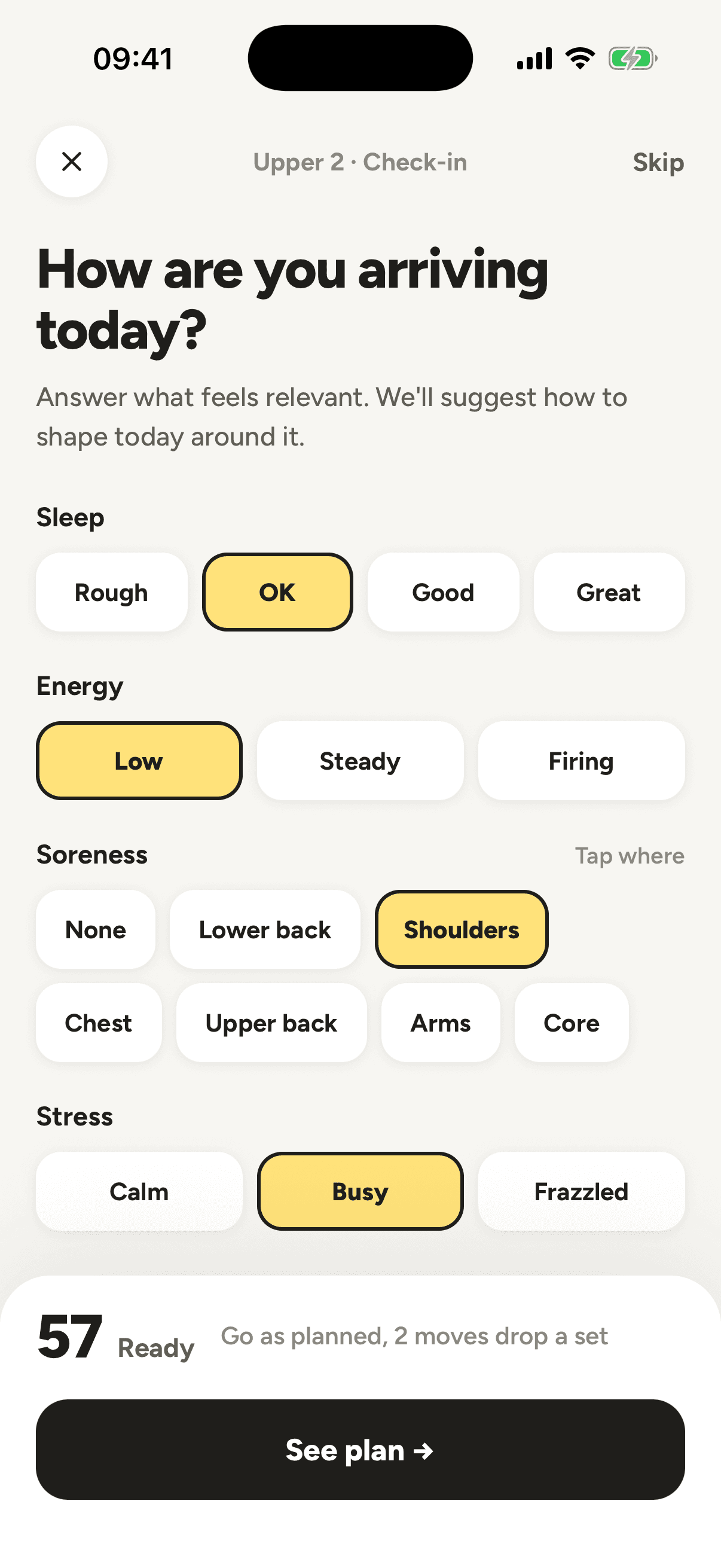Image resolution: width=721 pixels, height=1568 pixels.
Task: Tap the Upper back chip
Action: coord(271,1023)
